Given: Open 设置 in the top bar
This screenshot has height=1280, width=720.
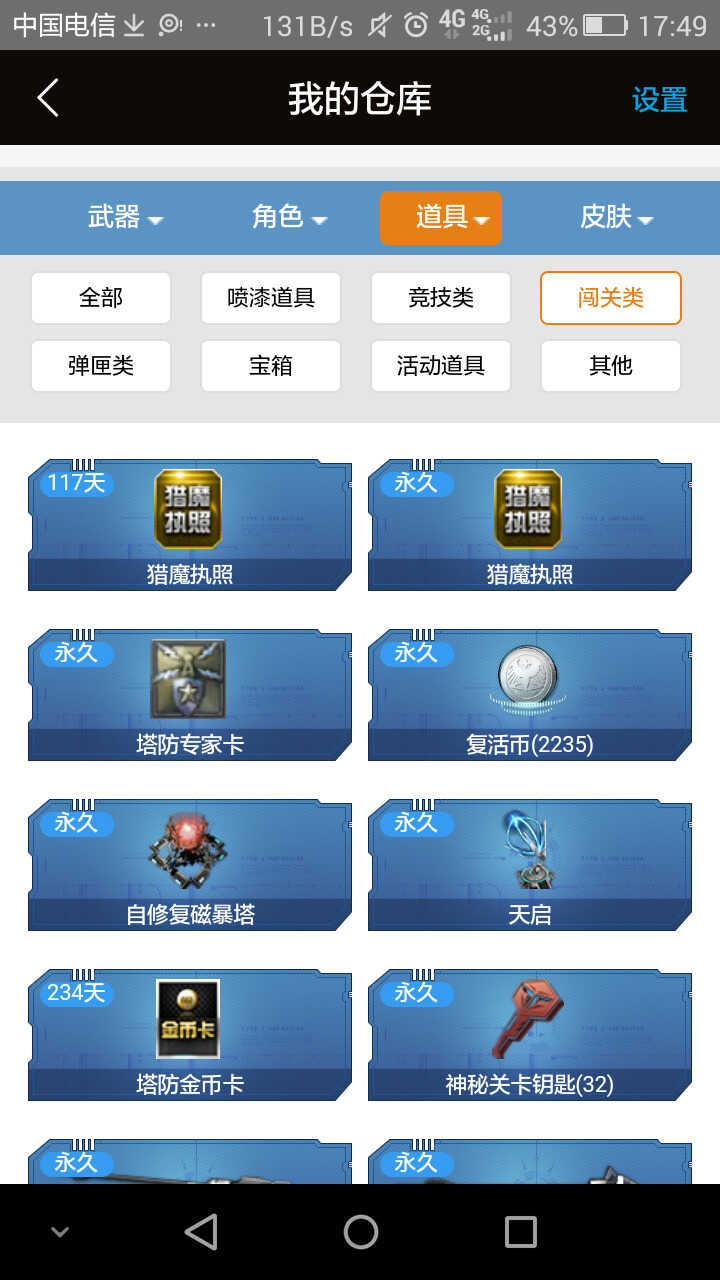Looking at the screenshot, I should click(659, 99).
